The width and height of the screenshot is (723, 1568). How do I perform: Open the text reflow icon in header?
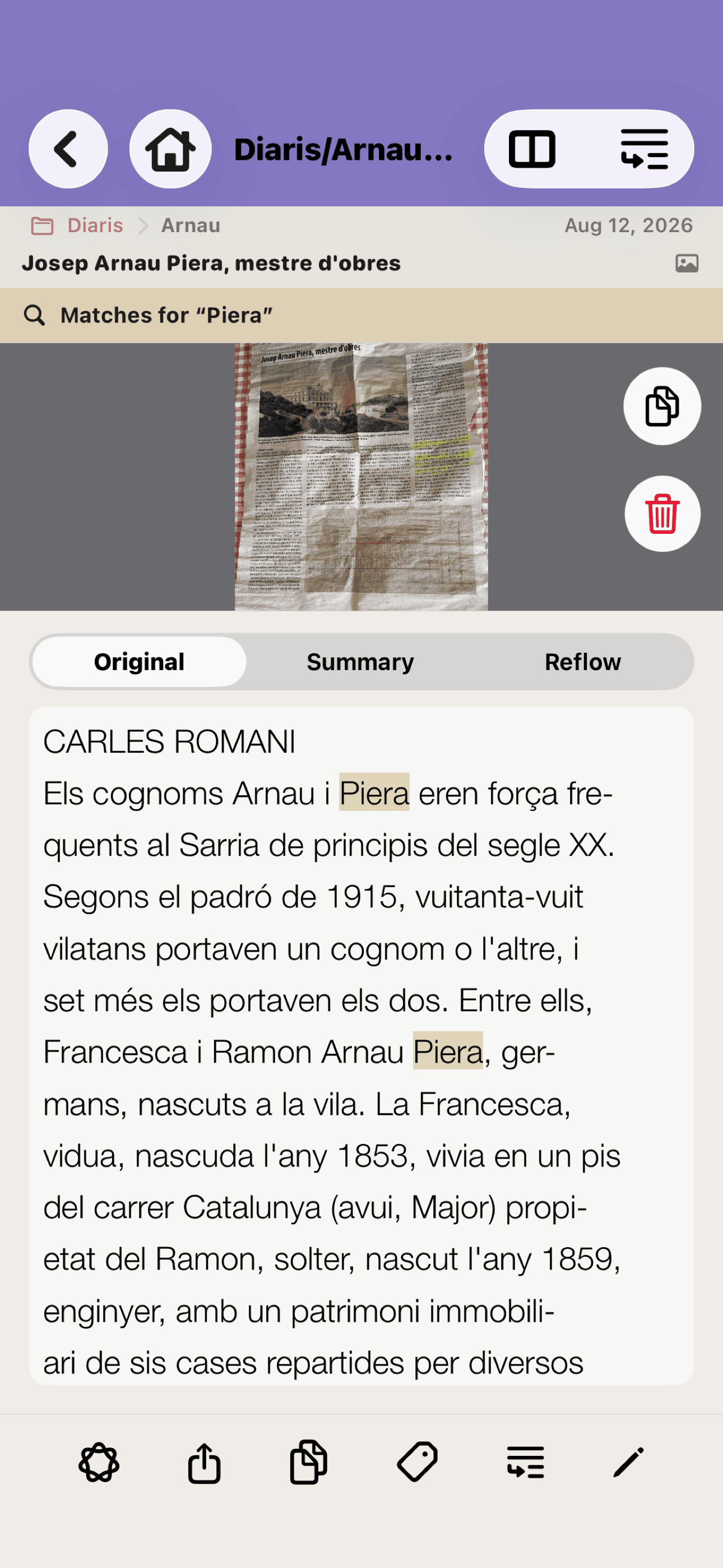(645, 149)
